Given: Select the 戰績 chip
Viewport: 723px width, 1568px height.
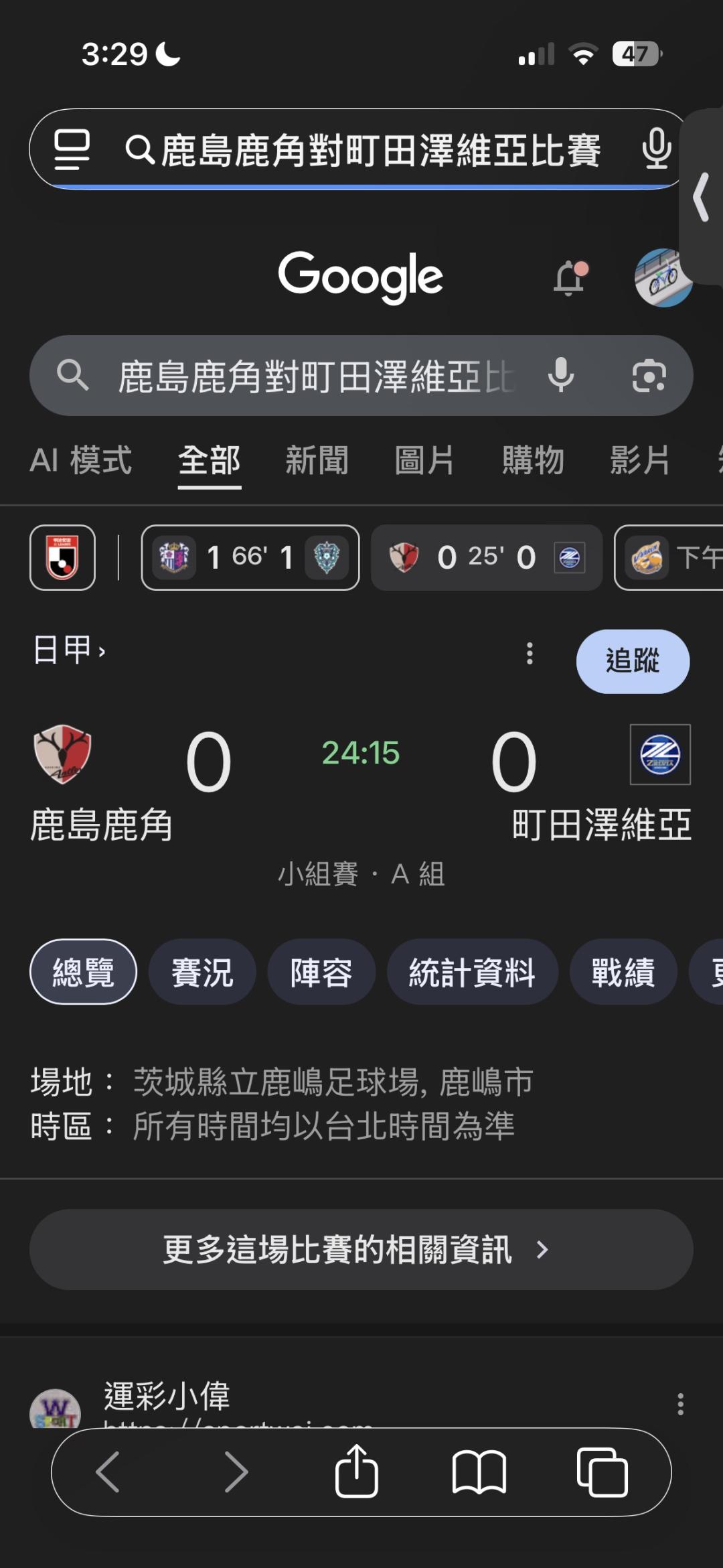Looking at the screenshot, I should point(623,972).
